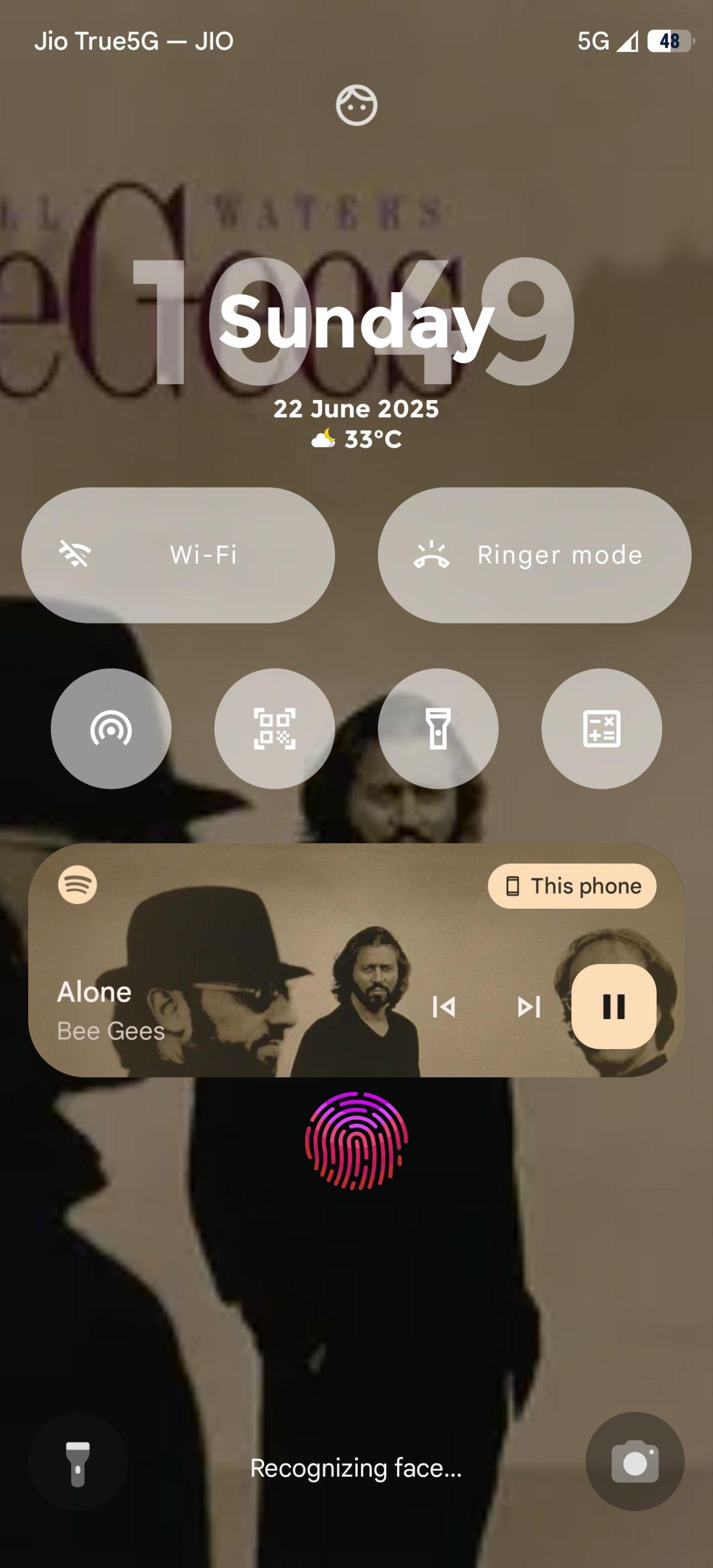Skip to the next track
Image resolution: width=713 pixels, height=1568 pixels.
pos(529,1006)
